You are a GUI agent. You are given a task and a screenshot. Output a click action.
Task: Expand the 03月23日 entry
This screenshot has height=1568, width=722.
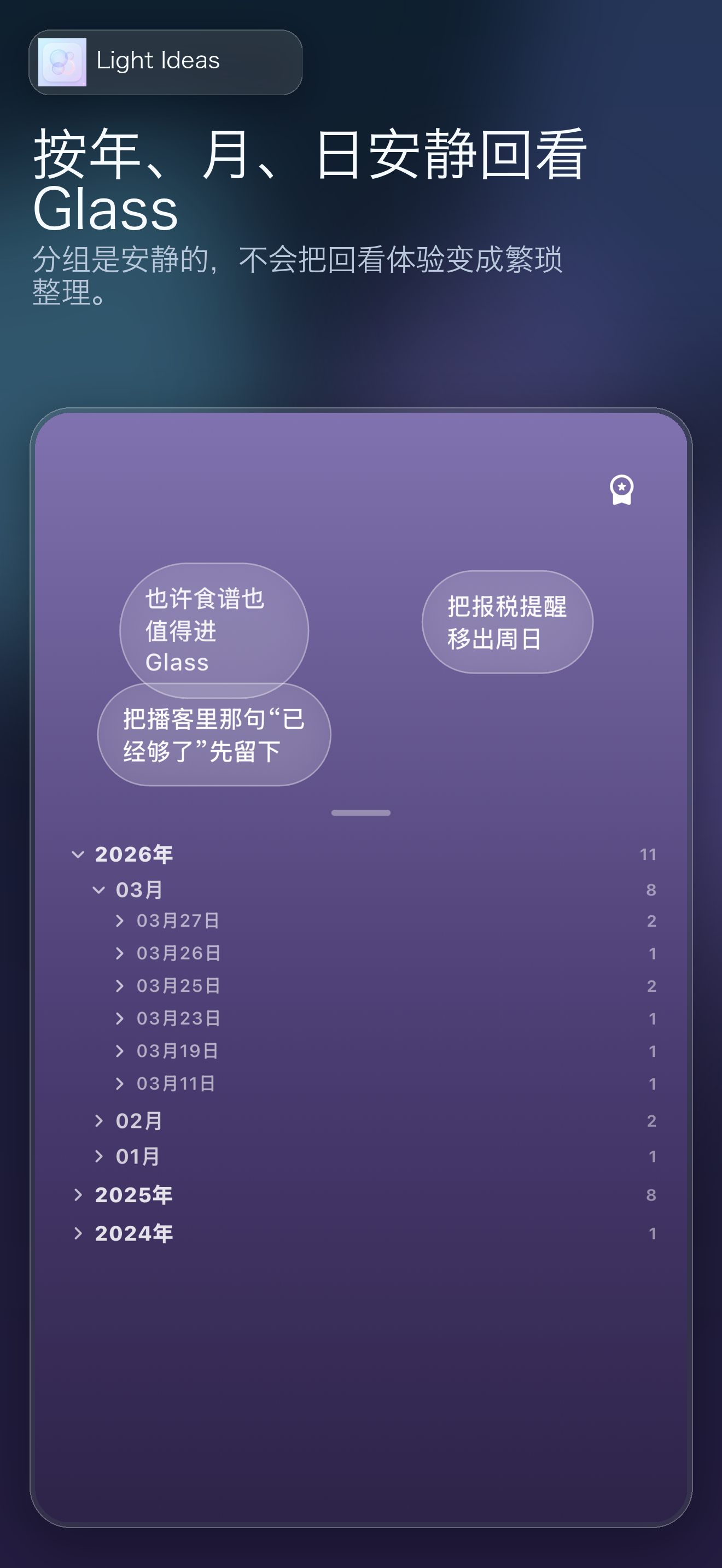pos(177,1018)
